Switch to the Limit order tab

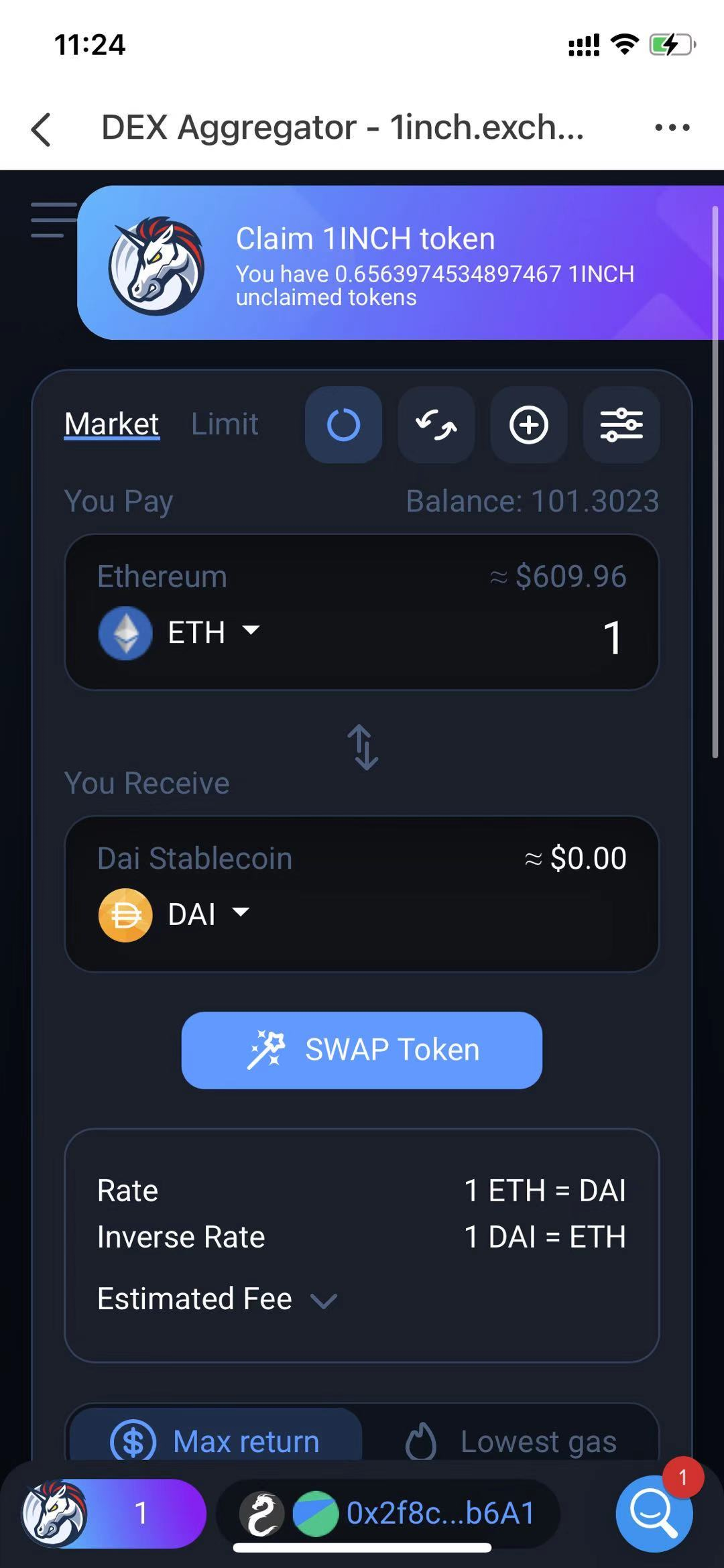(225, 424)
